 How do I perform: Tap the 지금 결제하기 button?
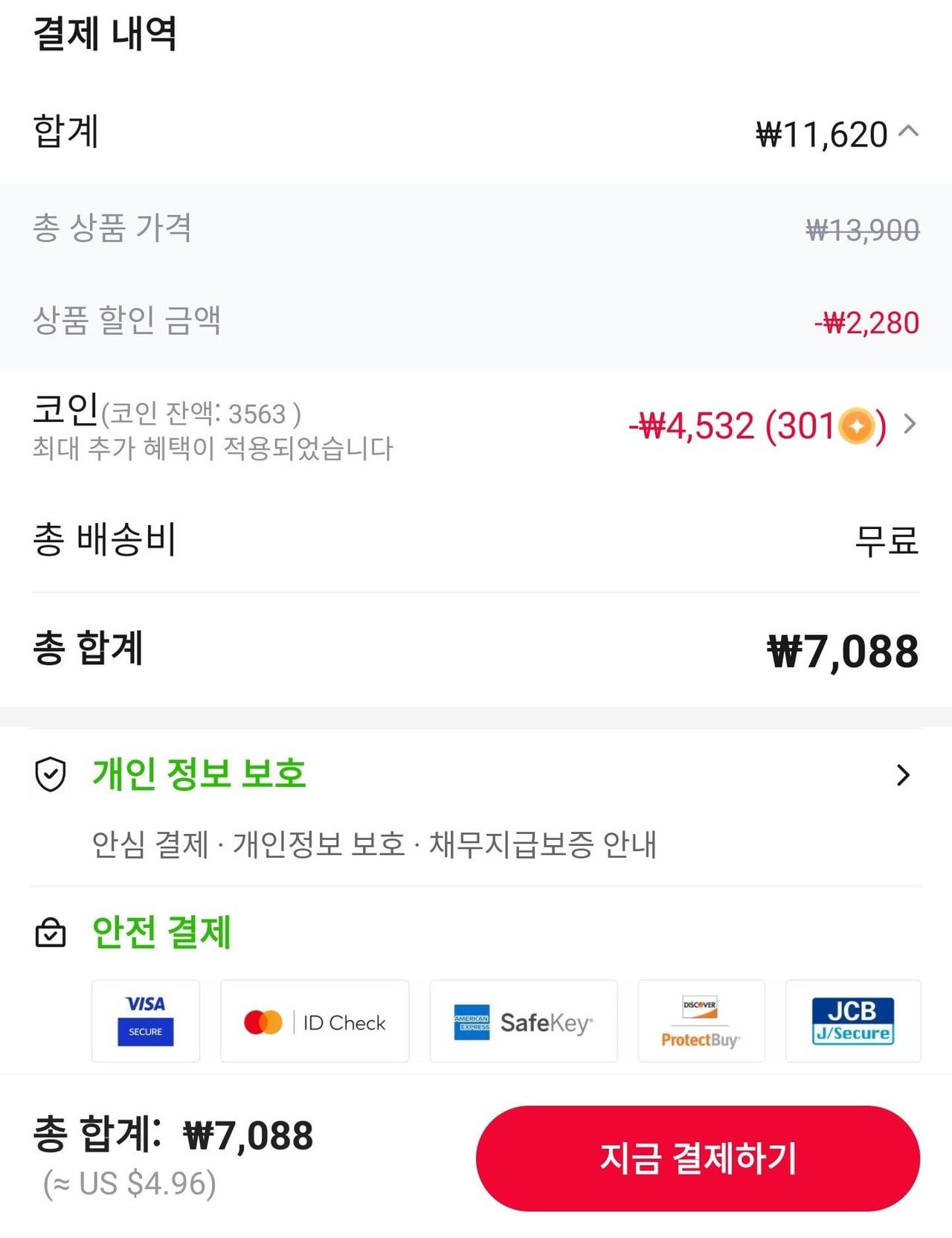[698, 1158]
